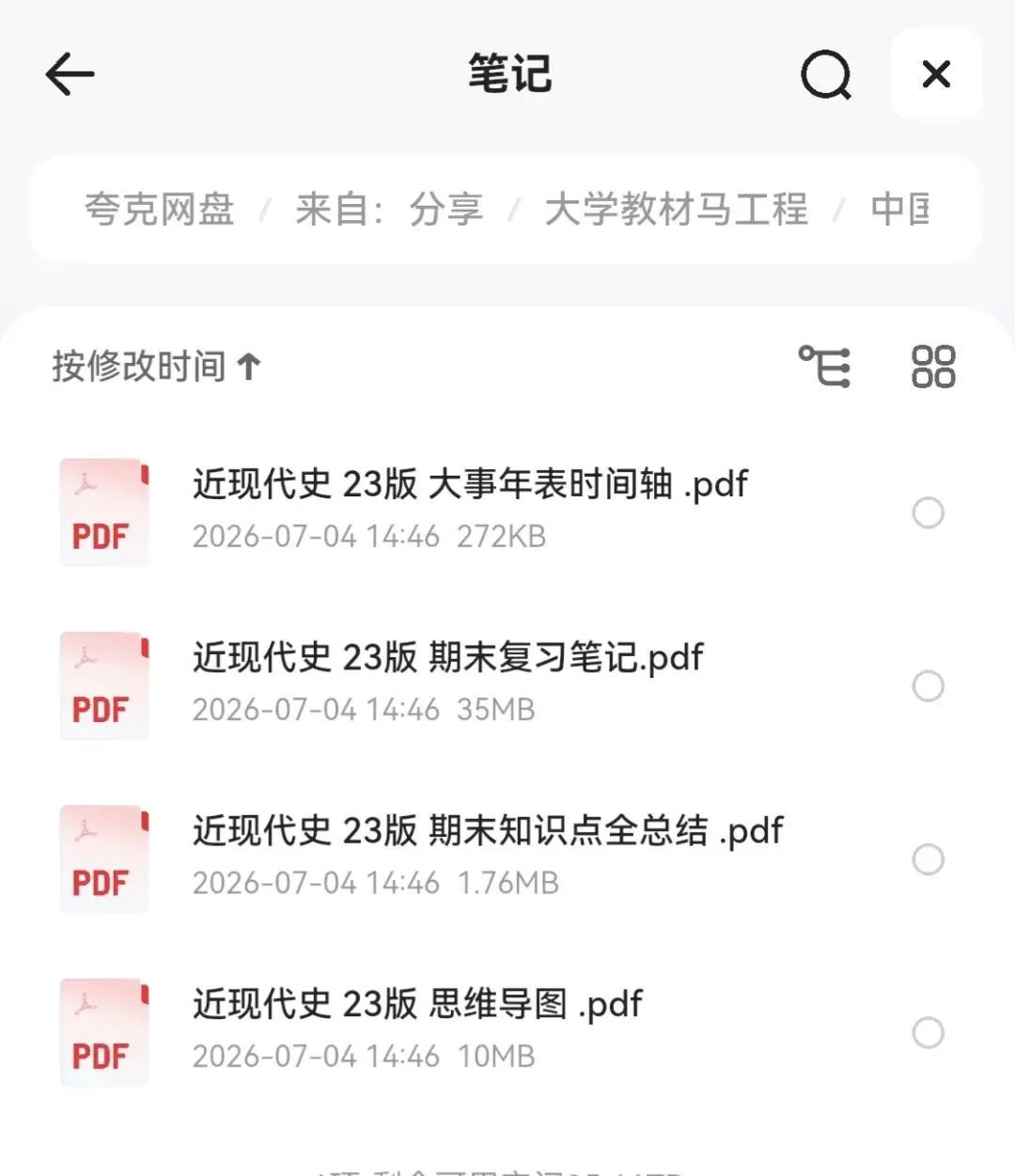Open 夸克网盘 in the breadcrumb path
Screen dimensions: 1015x1176
pos(159,210)
